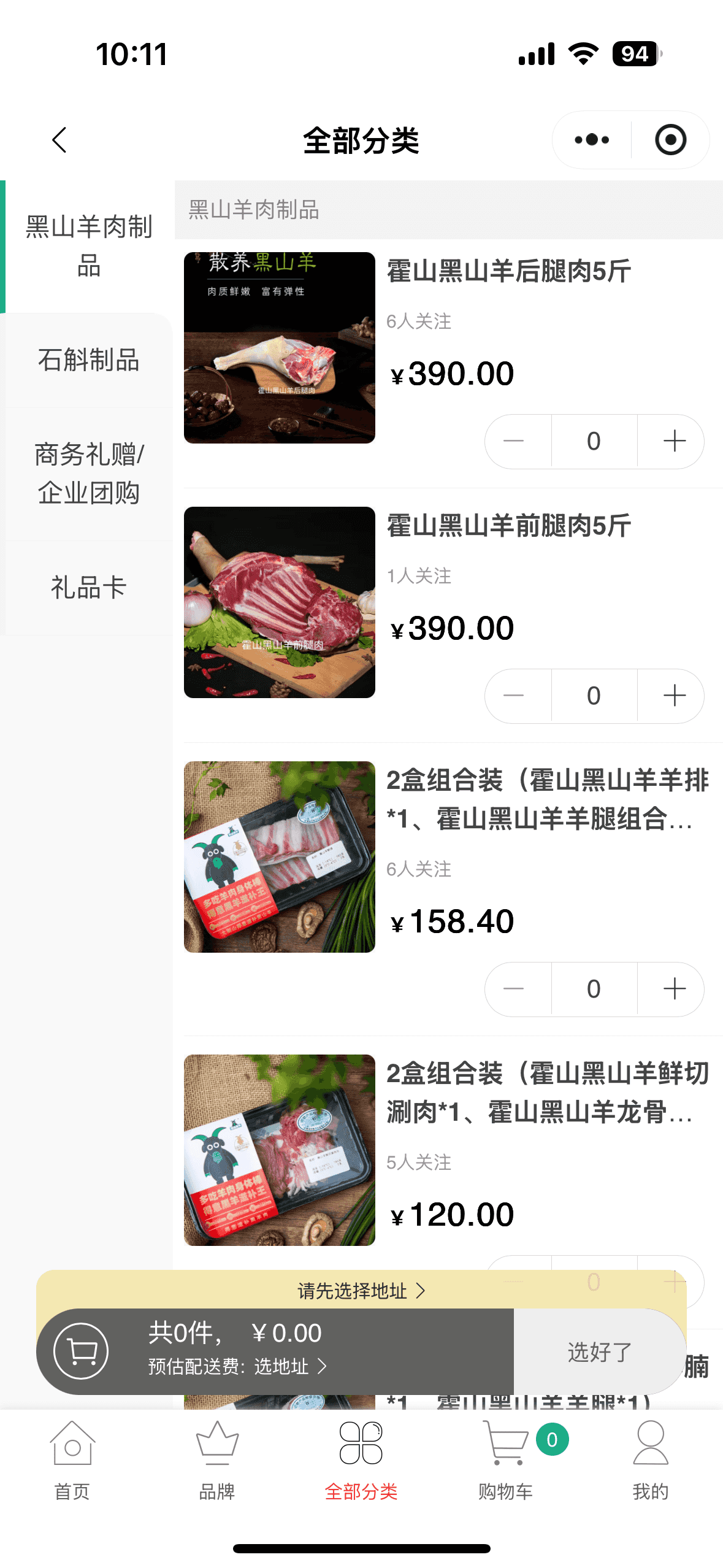
Task: Select the 黑山羊肉制品 category
Action: [88, 246]
